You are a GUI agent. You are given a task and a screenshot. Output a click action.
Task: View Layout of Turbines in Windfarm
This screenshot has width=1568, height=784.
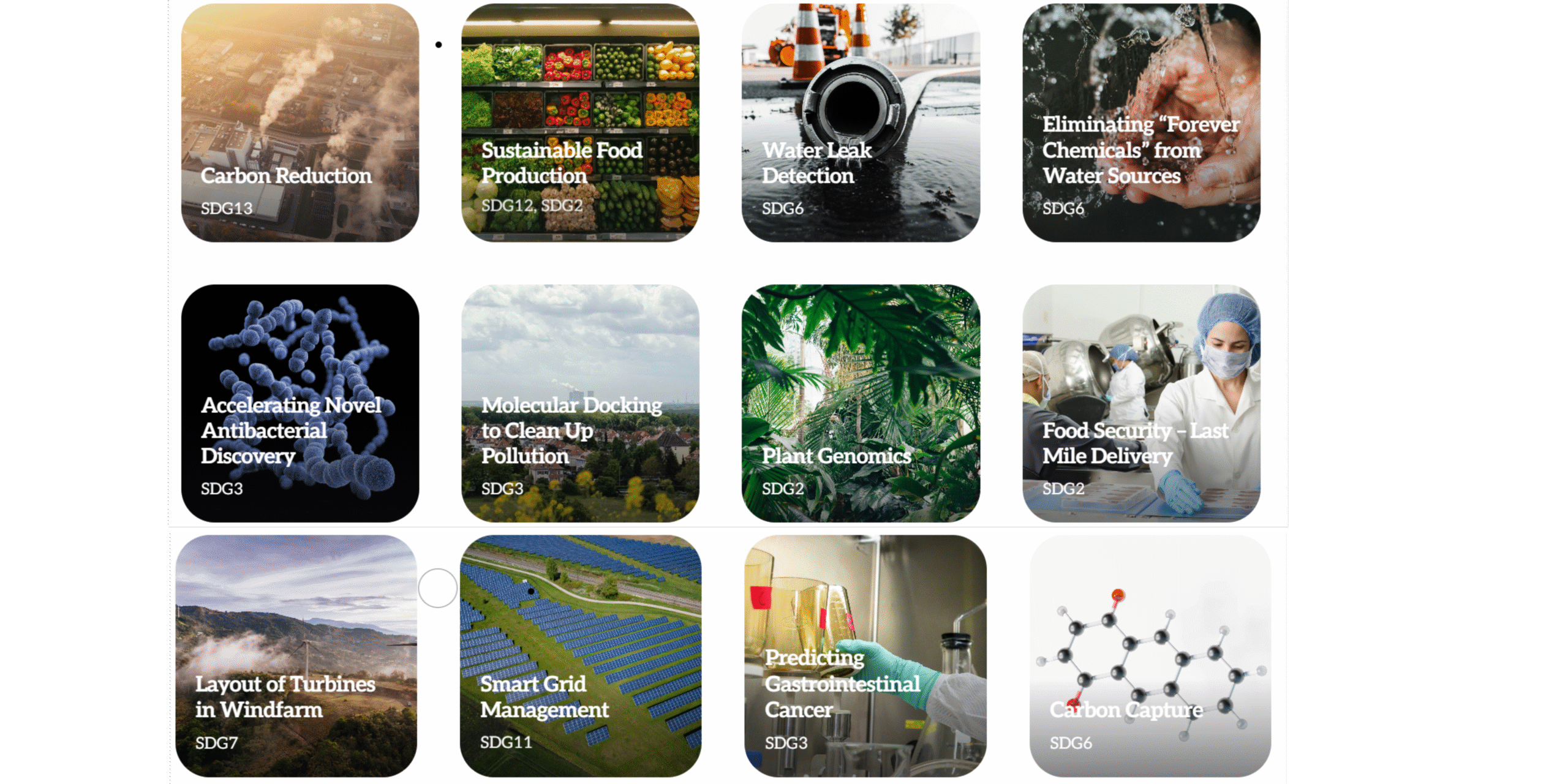[x=296, y=655]
